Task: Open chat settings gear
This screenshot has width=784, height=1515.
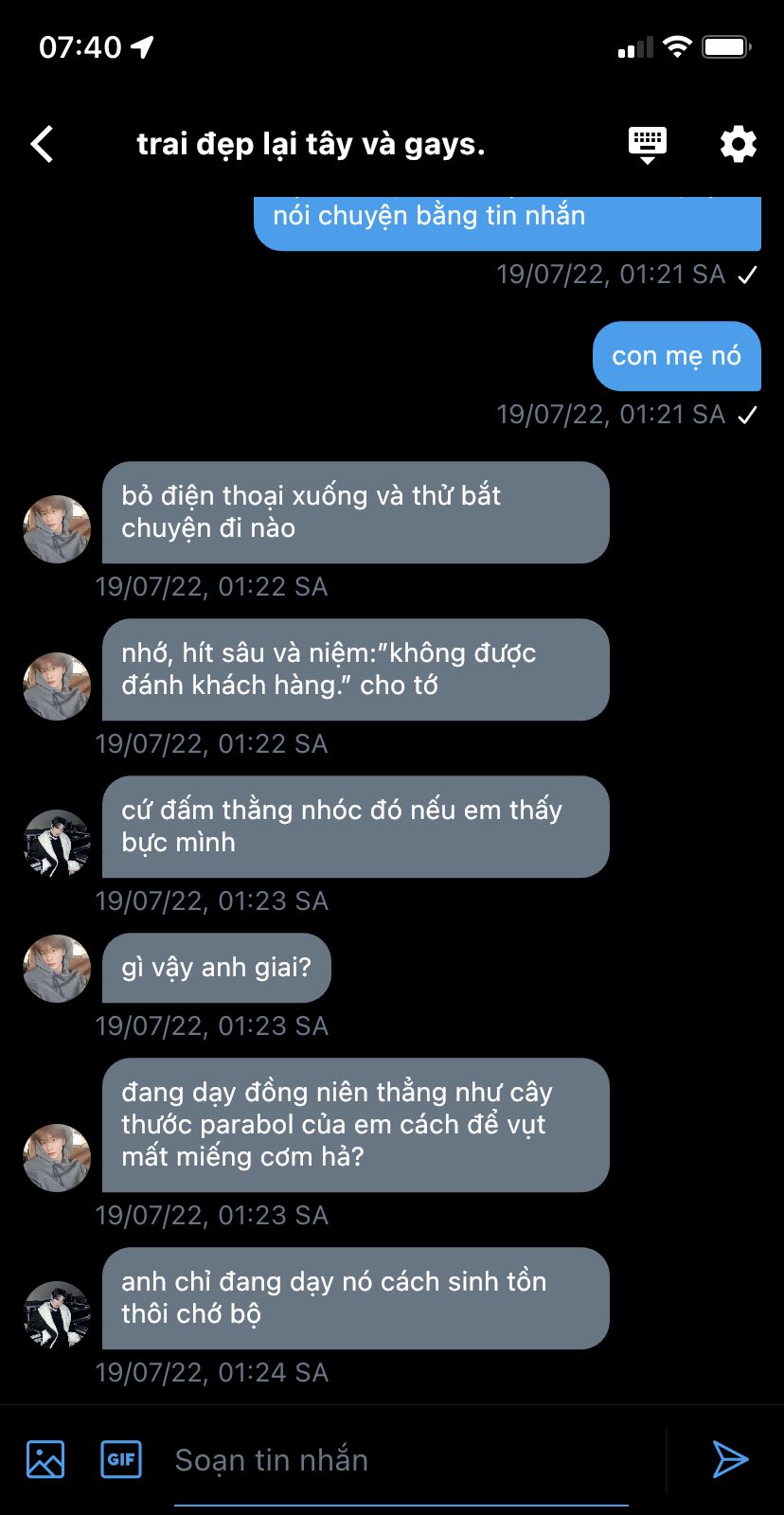Action: (x=738, y=145)
